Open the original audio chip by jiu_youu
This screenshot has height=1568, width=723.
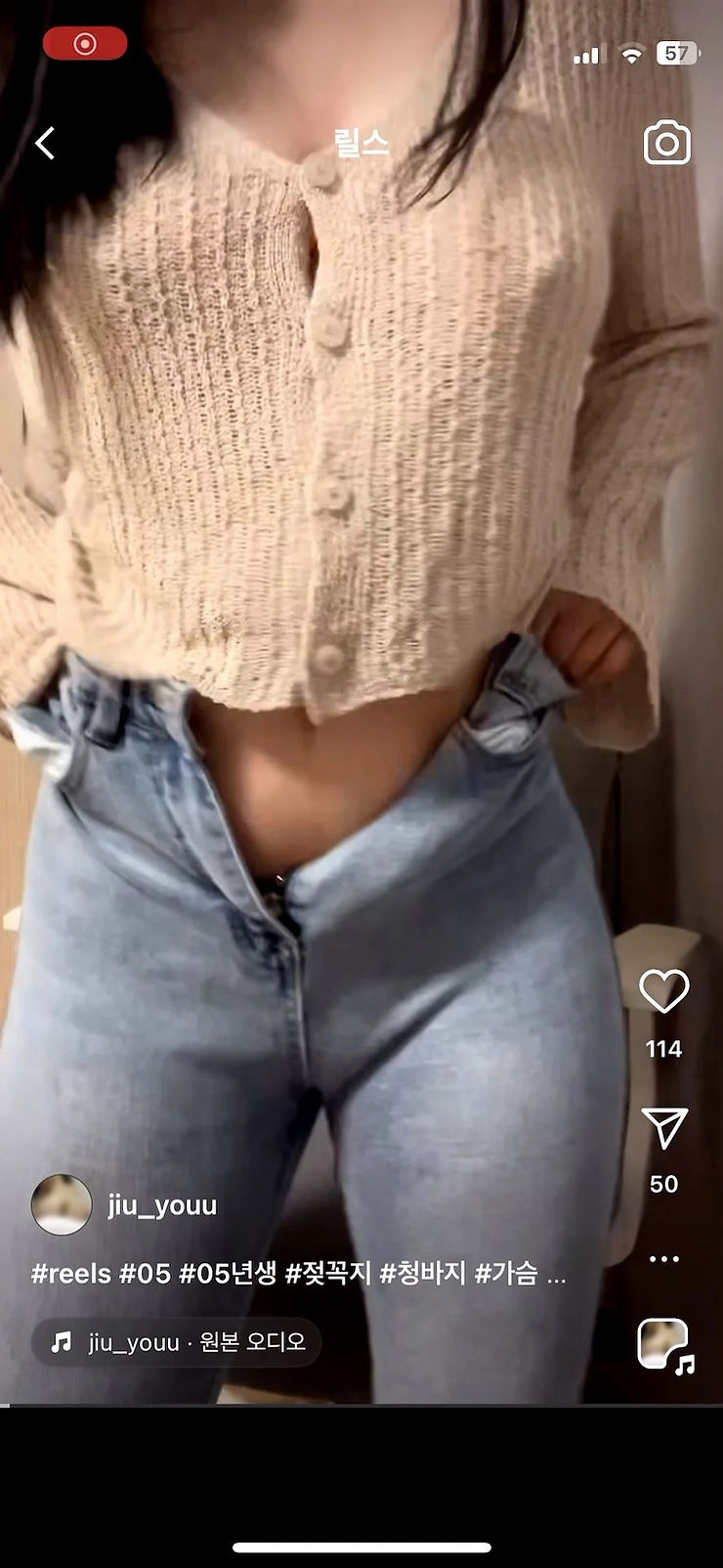tap(176, 1342)
